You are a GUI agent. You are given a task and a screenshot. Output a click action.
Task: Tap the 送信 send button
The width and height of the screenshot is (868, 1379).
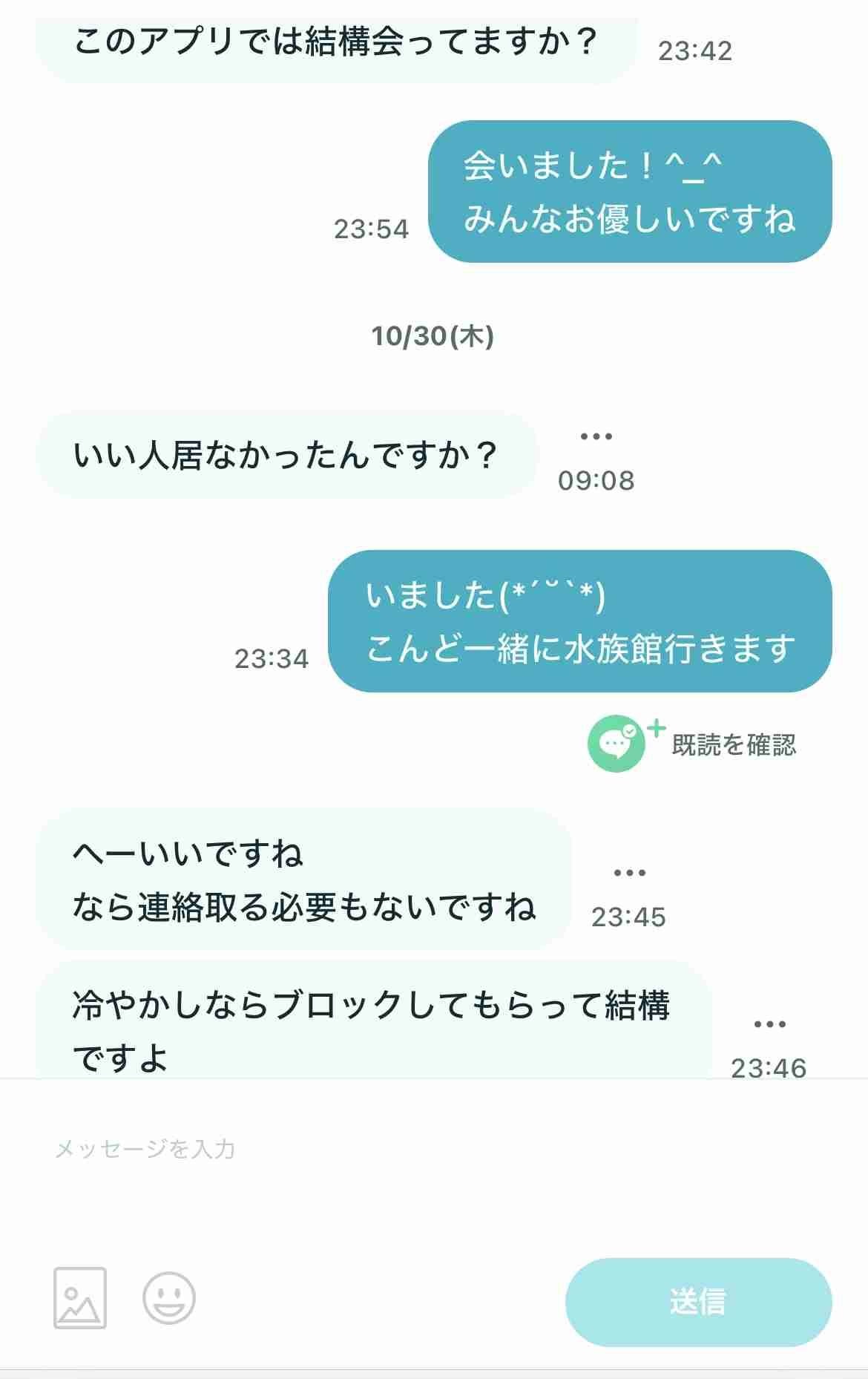[698, 1302]
